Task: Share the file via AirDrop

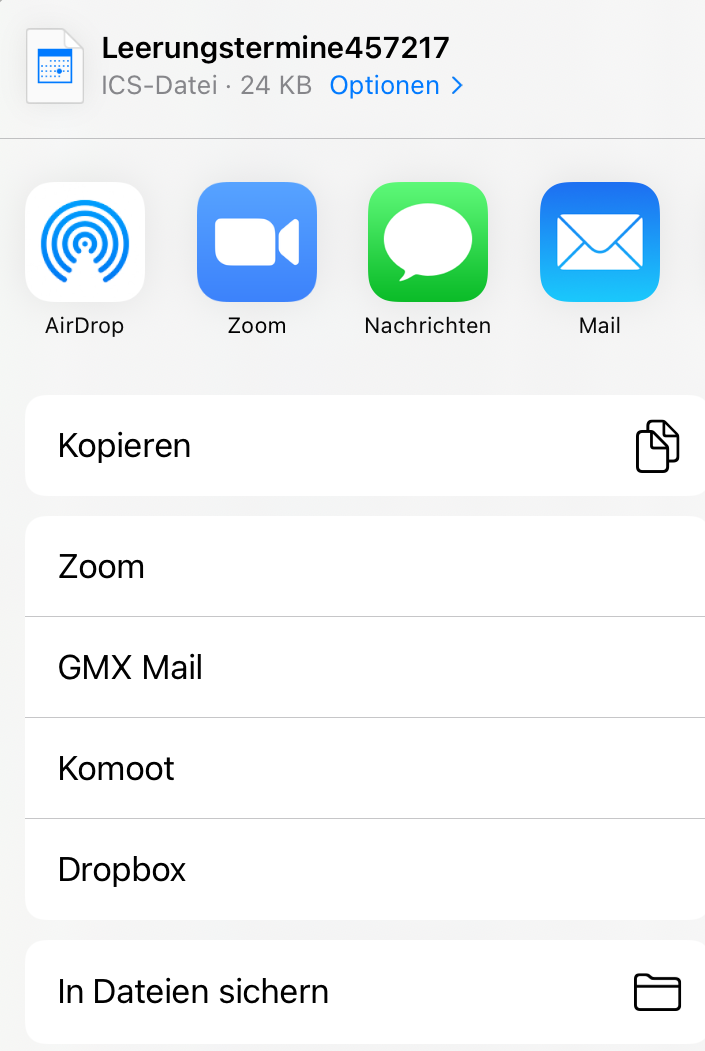Action: tap(85, 242)
